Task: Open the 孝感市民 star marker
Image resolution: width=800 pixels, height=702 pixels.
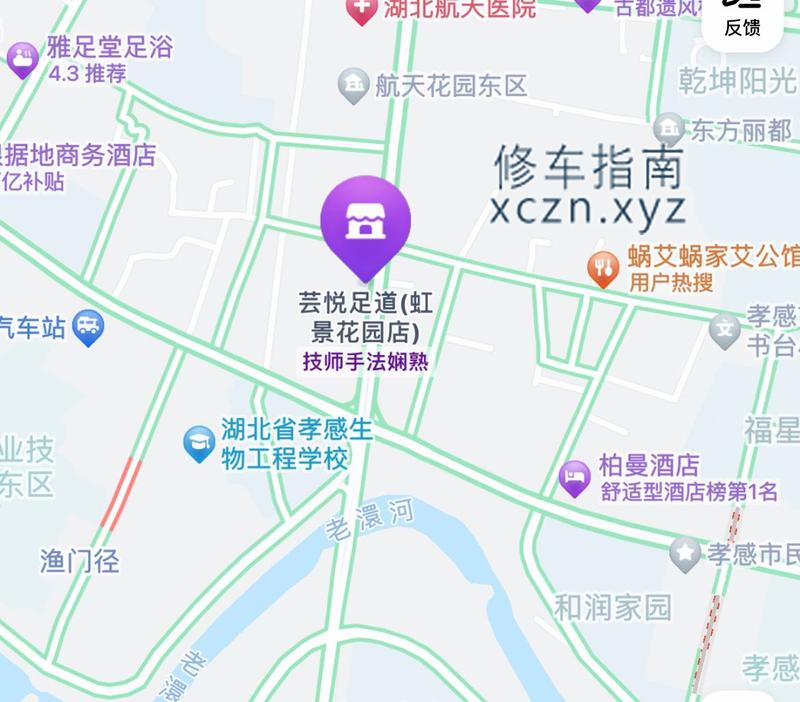Action: click(685, 552)
